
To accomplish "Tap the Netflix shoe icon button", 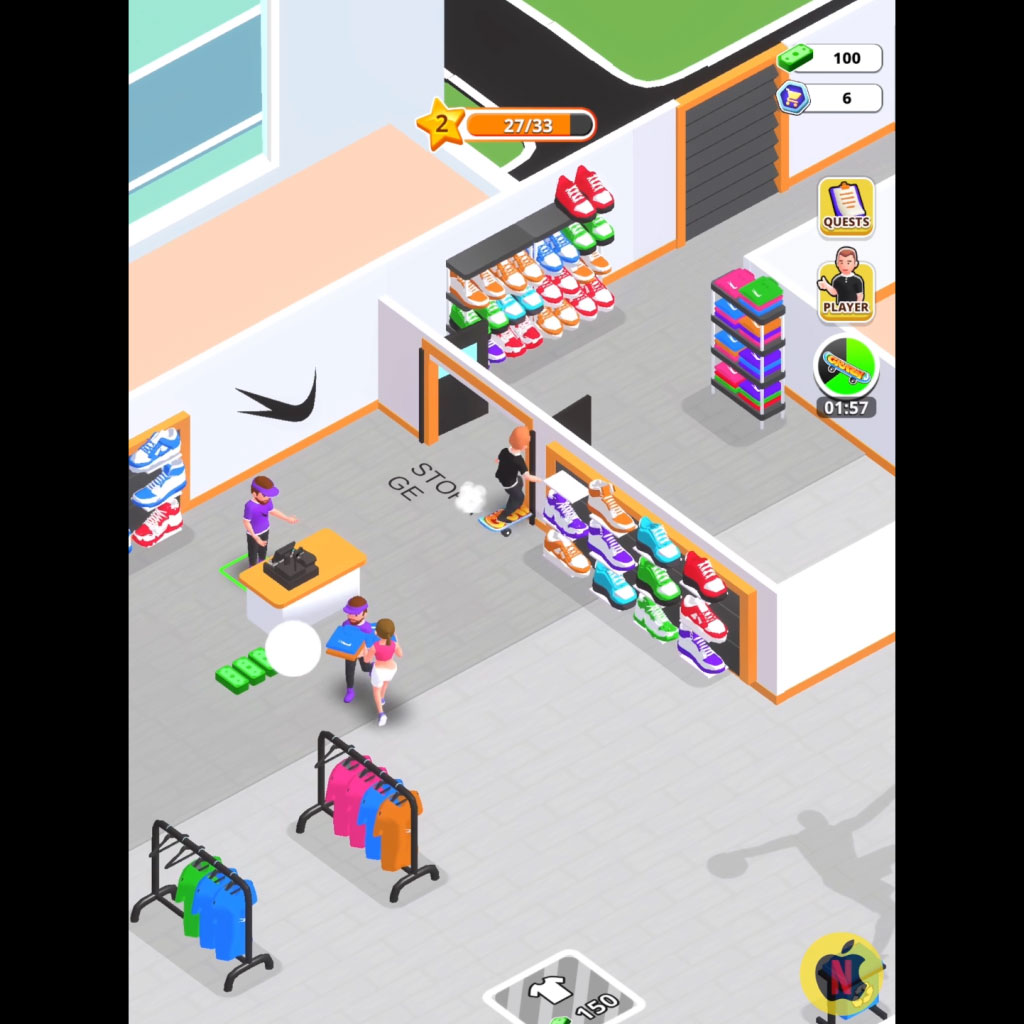I will [x=843, y=972].
